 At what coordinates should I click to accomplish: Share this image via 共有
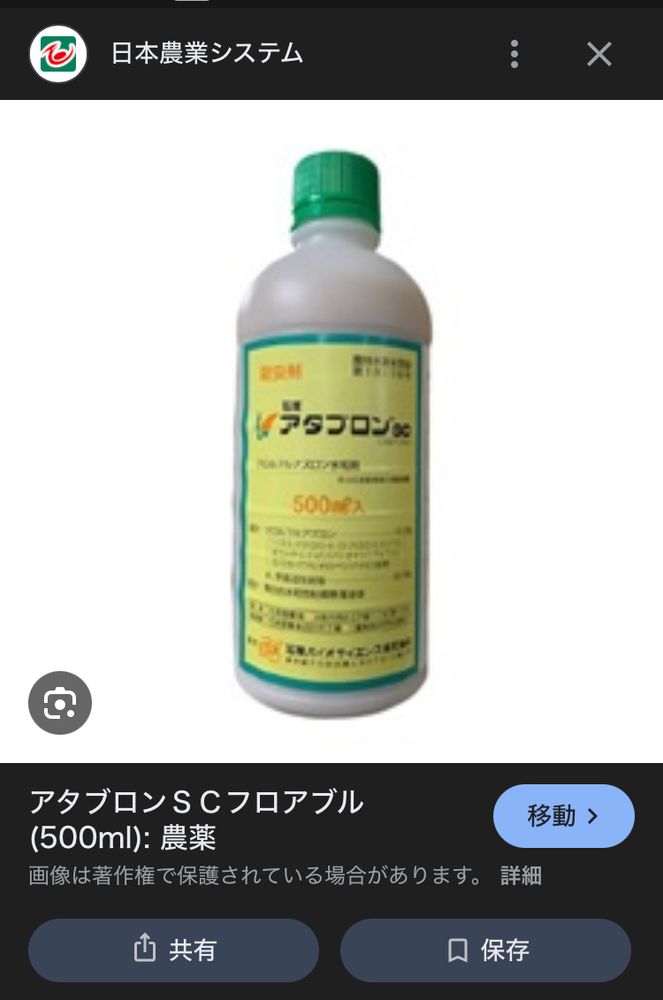(x=173, y=950)
